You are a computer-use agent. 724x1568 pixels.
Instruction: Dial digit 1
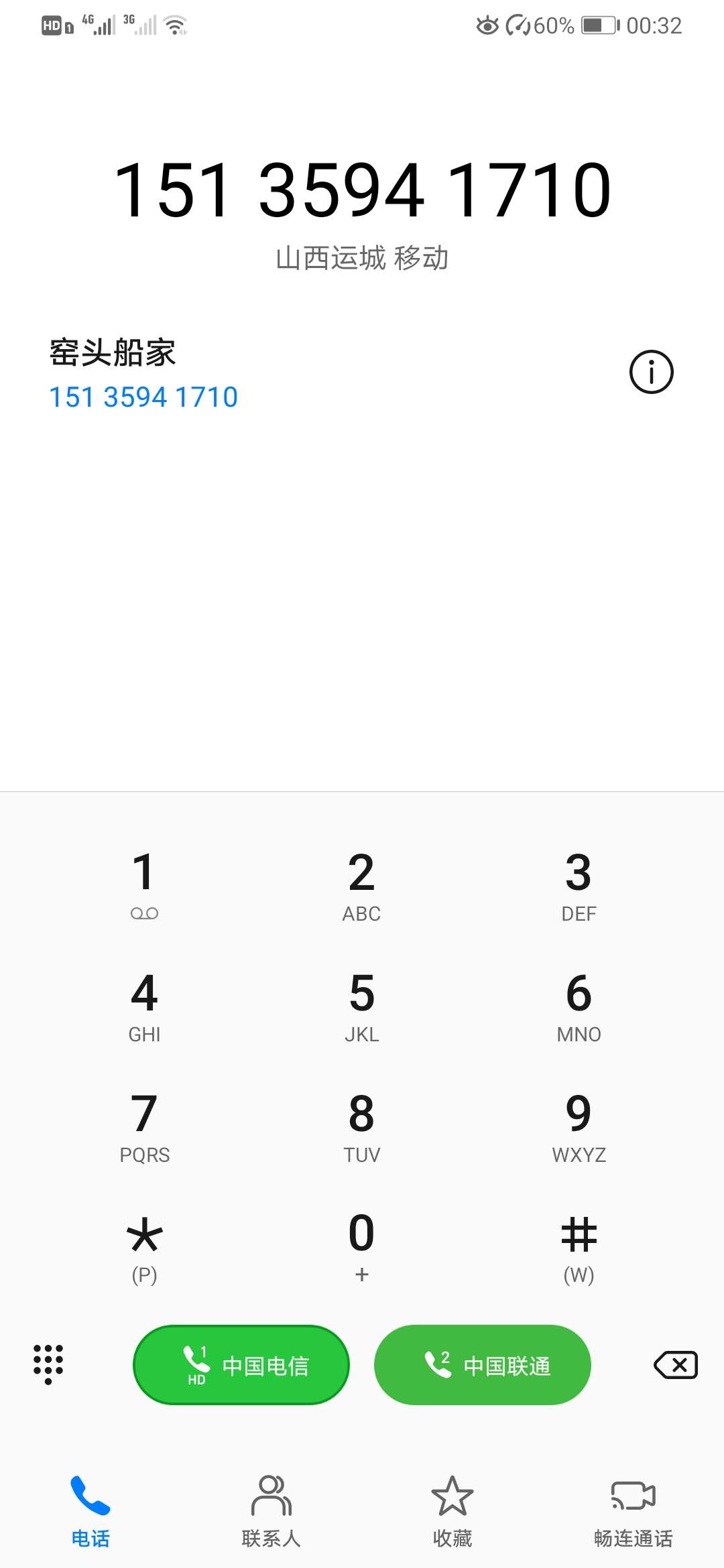click(145, 885)
